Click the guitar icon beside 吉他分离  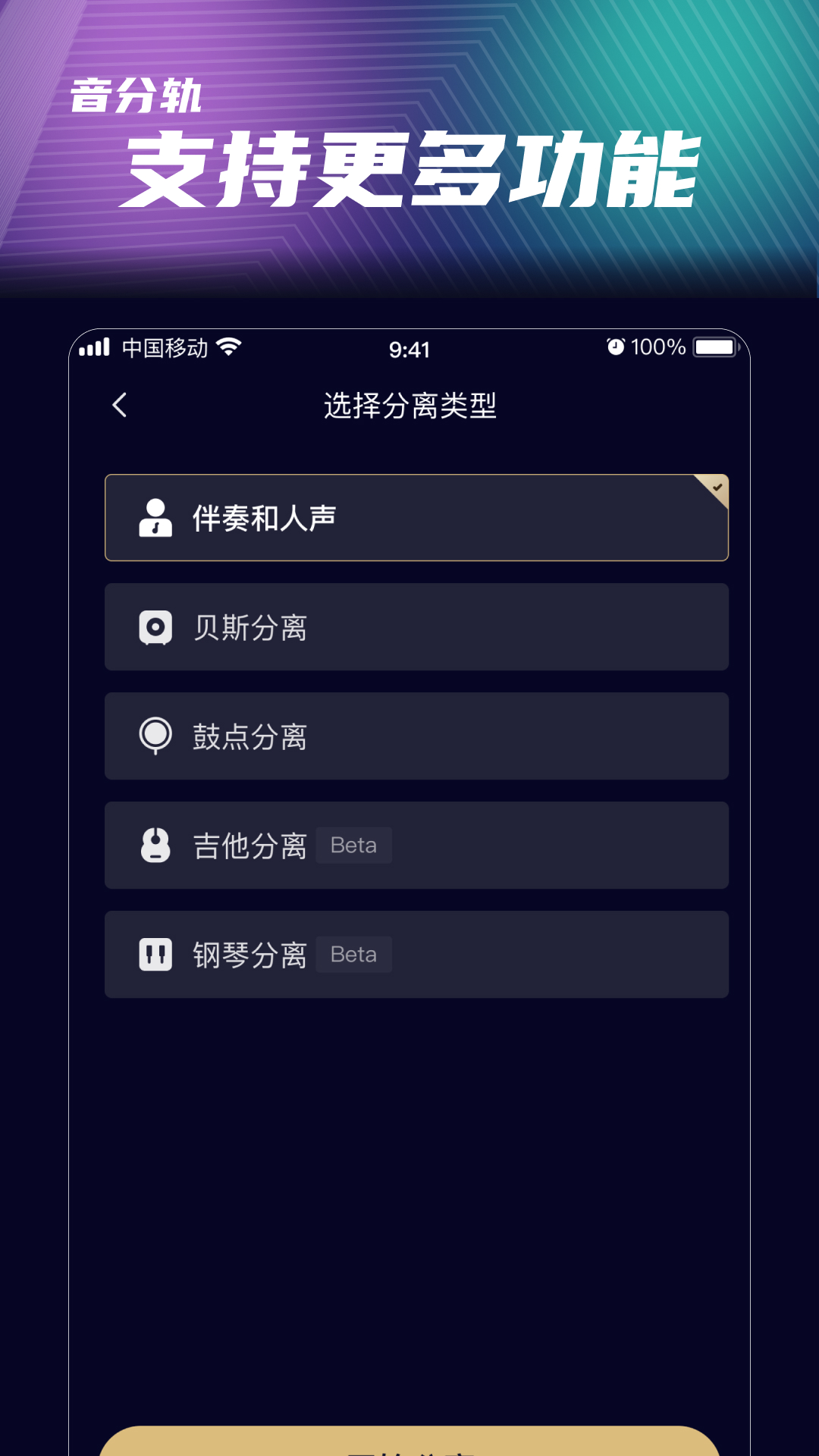pyautogui.click(x=155, y=845)
